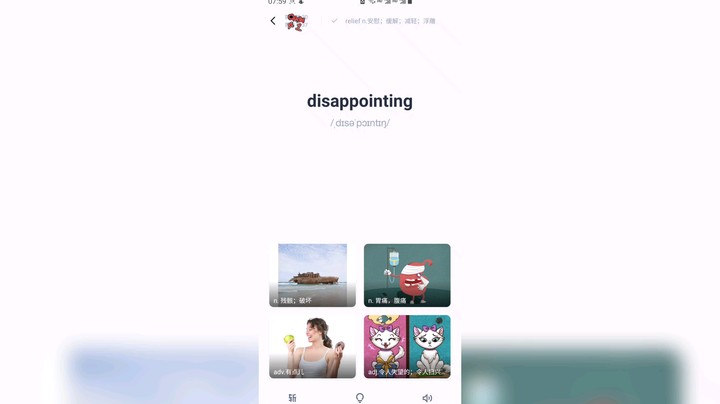
Task: Choose the stomachache cartoon option
Action: [x=407, y=275]
